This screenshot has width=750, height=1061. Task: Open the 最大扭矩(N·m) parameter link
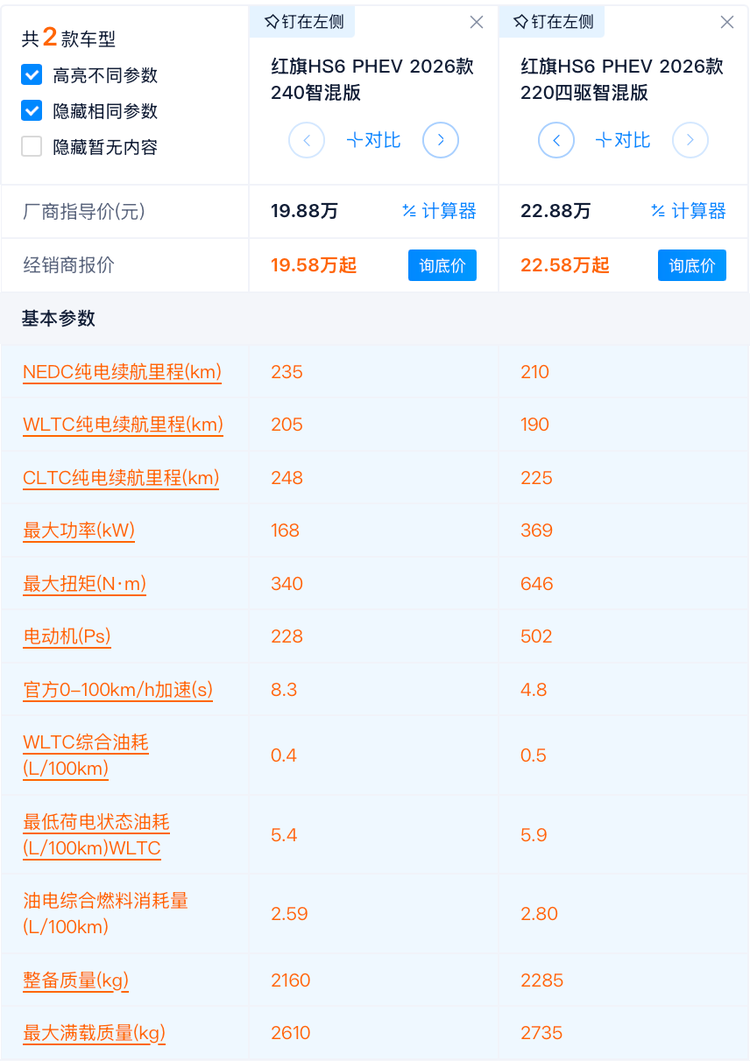[x=85, y=584]
